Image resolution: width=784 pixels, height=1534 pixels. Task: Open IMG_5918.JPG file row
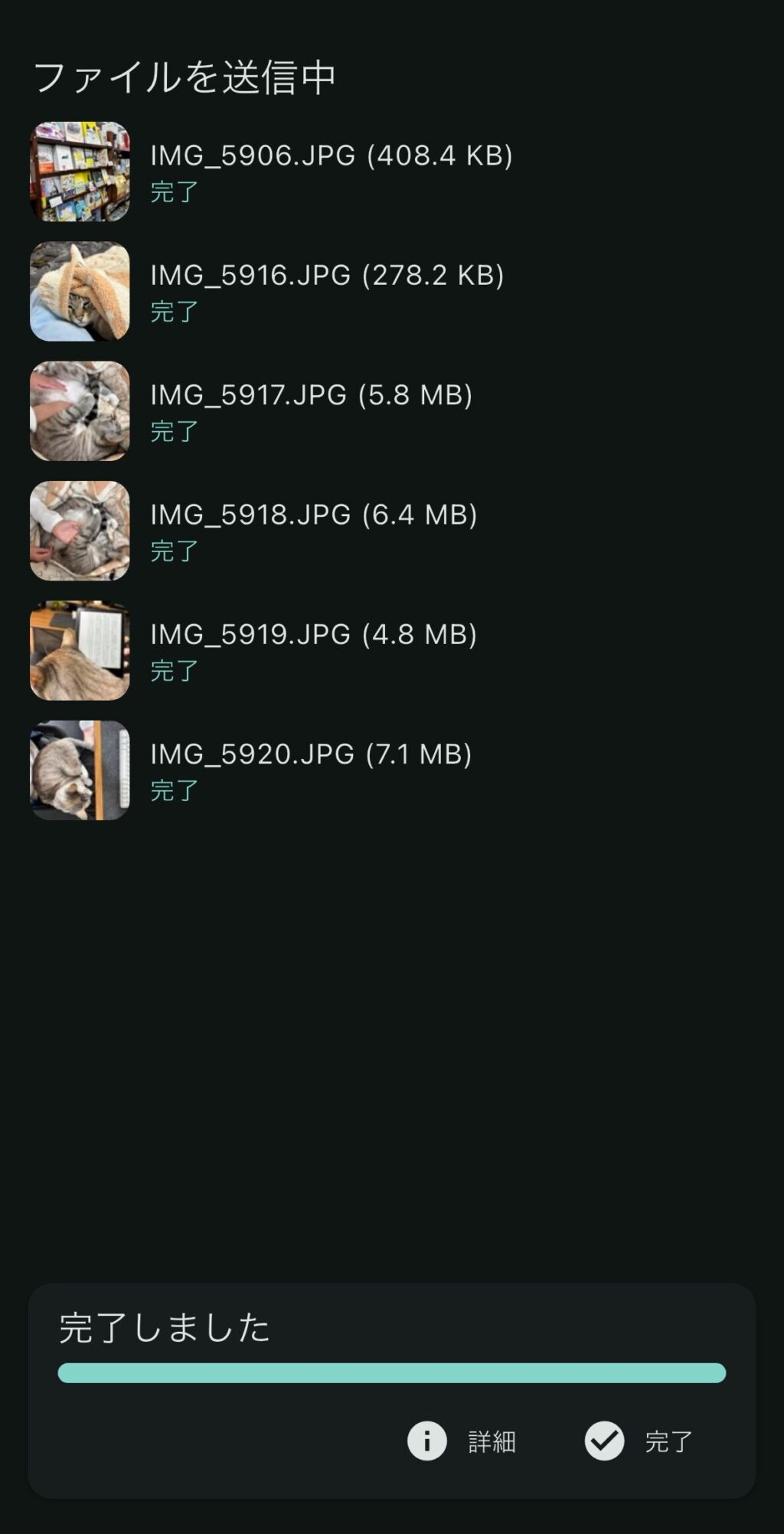coord(313,531)
